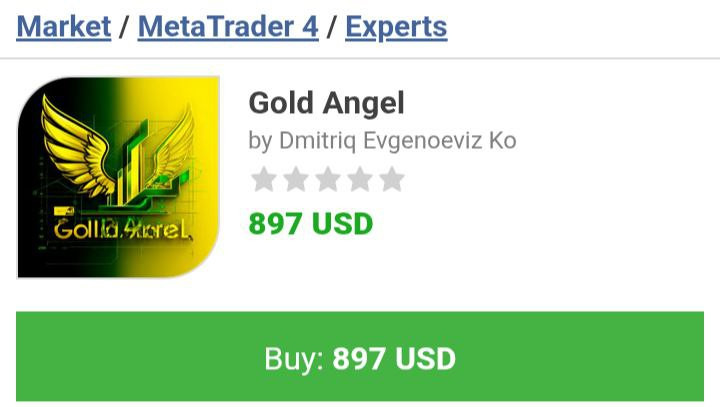Open the Gold Angel product image
The image size is (720, 407).
118,177
